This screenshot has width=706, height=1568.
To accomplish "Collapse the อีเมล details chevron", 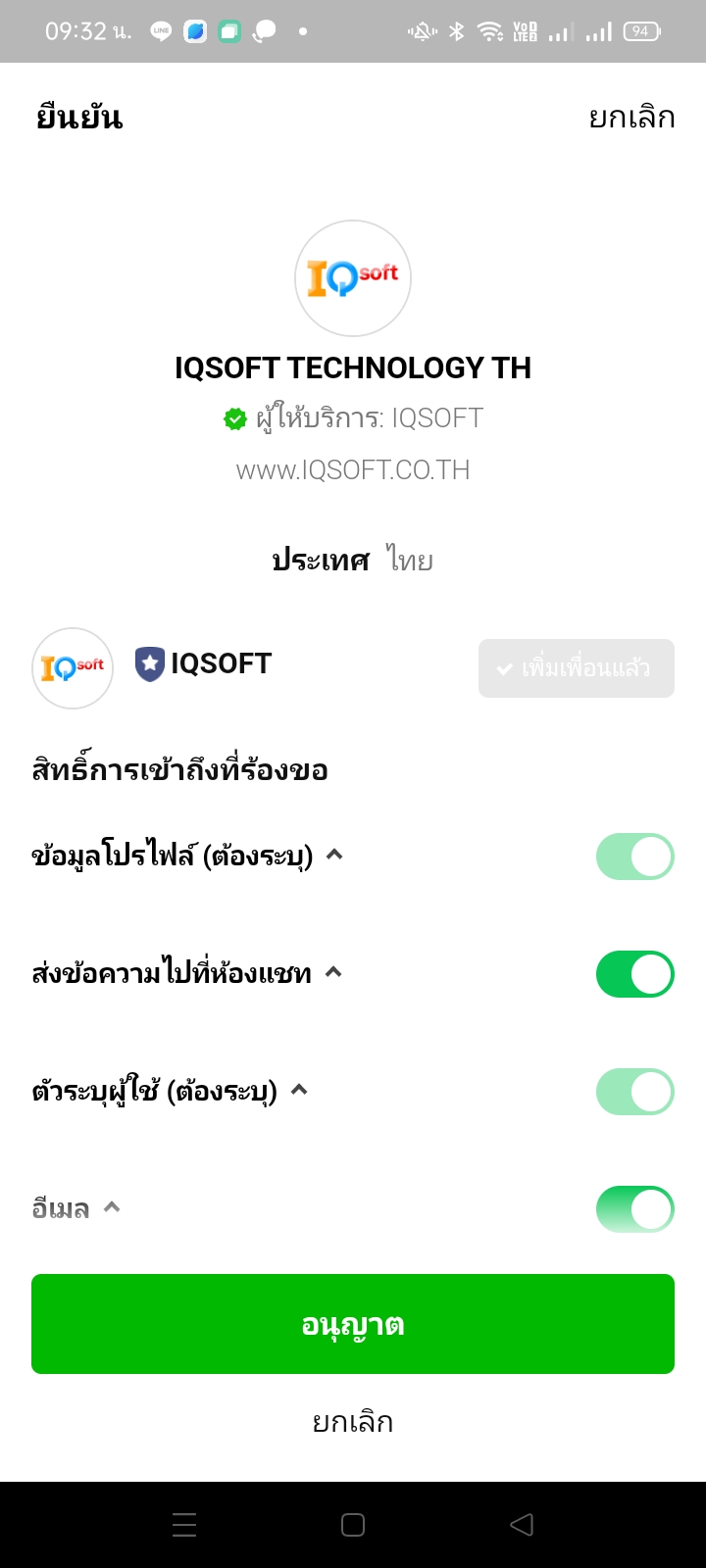I will tap(112, 1207).
